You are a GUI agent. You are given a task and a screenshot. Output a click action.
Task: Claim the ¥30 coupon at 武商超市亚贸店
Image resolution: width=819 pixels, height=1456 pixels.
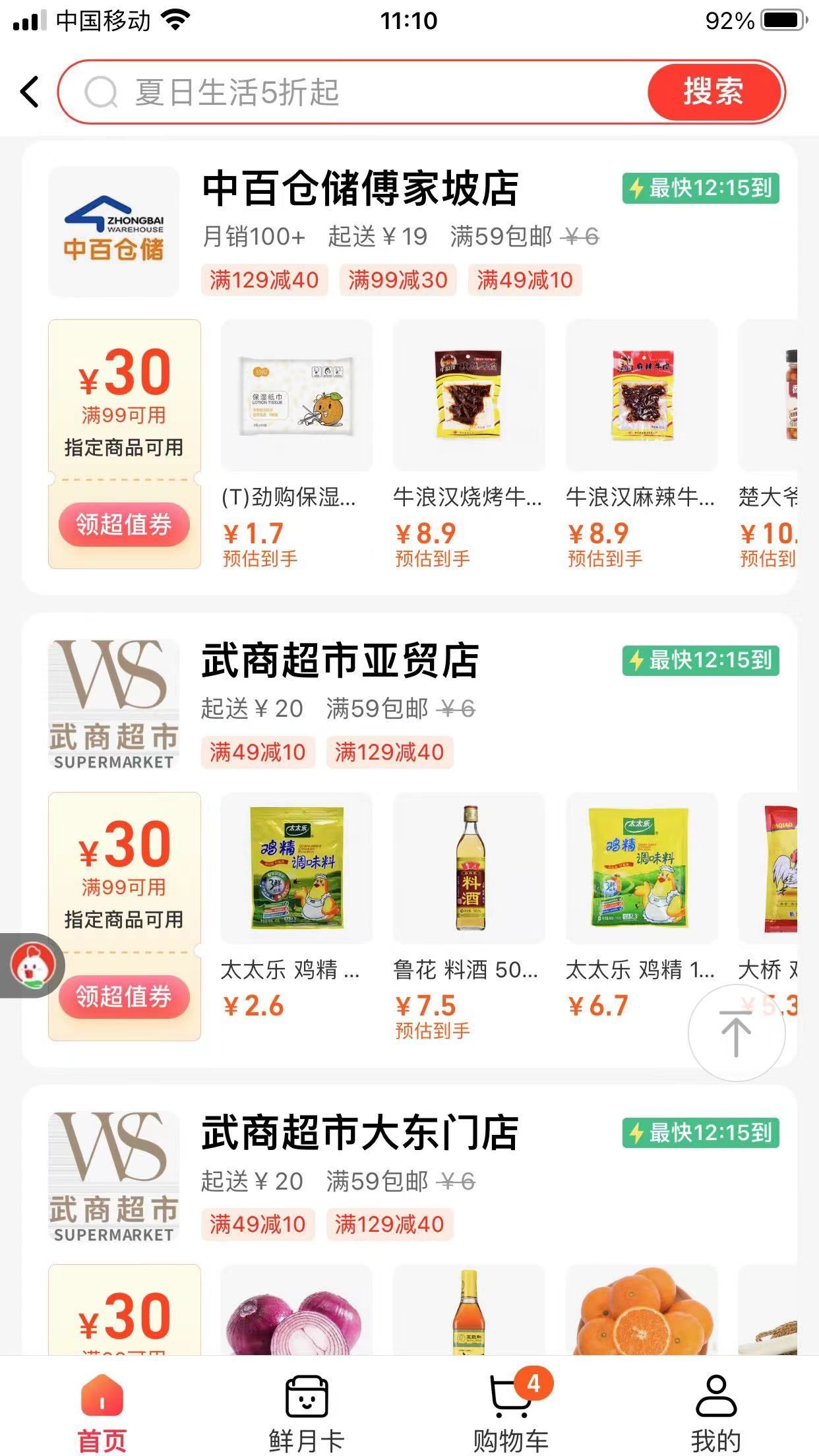tap(124, 996)
